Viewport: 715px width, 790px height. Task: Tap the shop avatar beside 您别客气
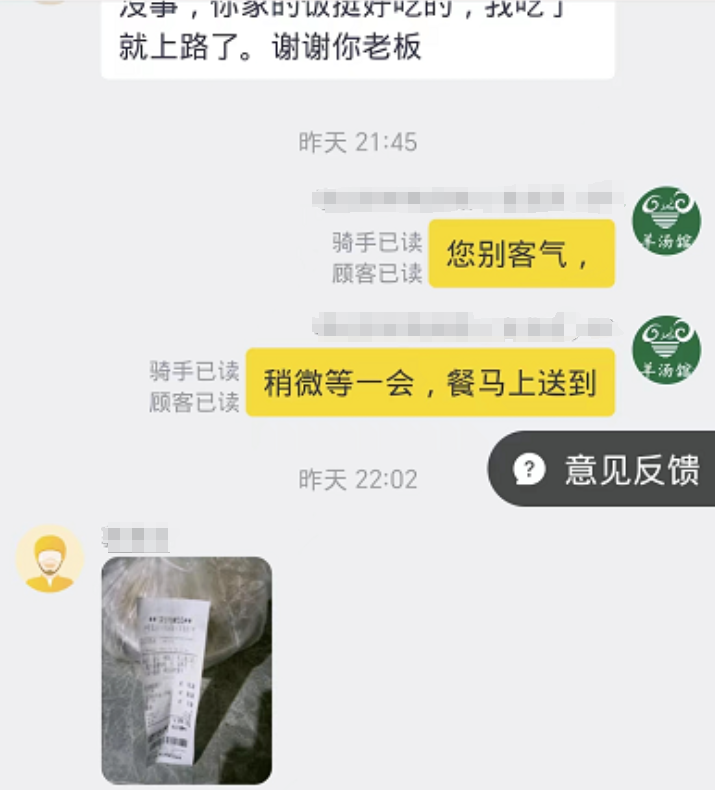[666, 220]
